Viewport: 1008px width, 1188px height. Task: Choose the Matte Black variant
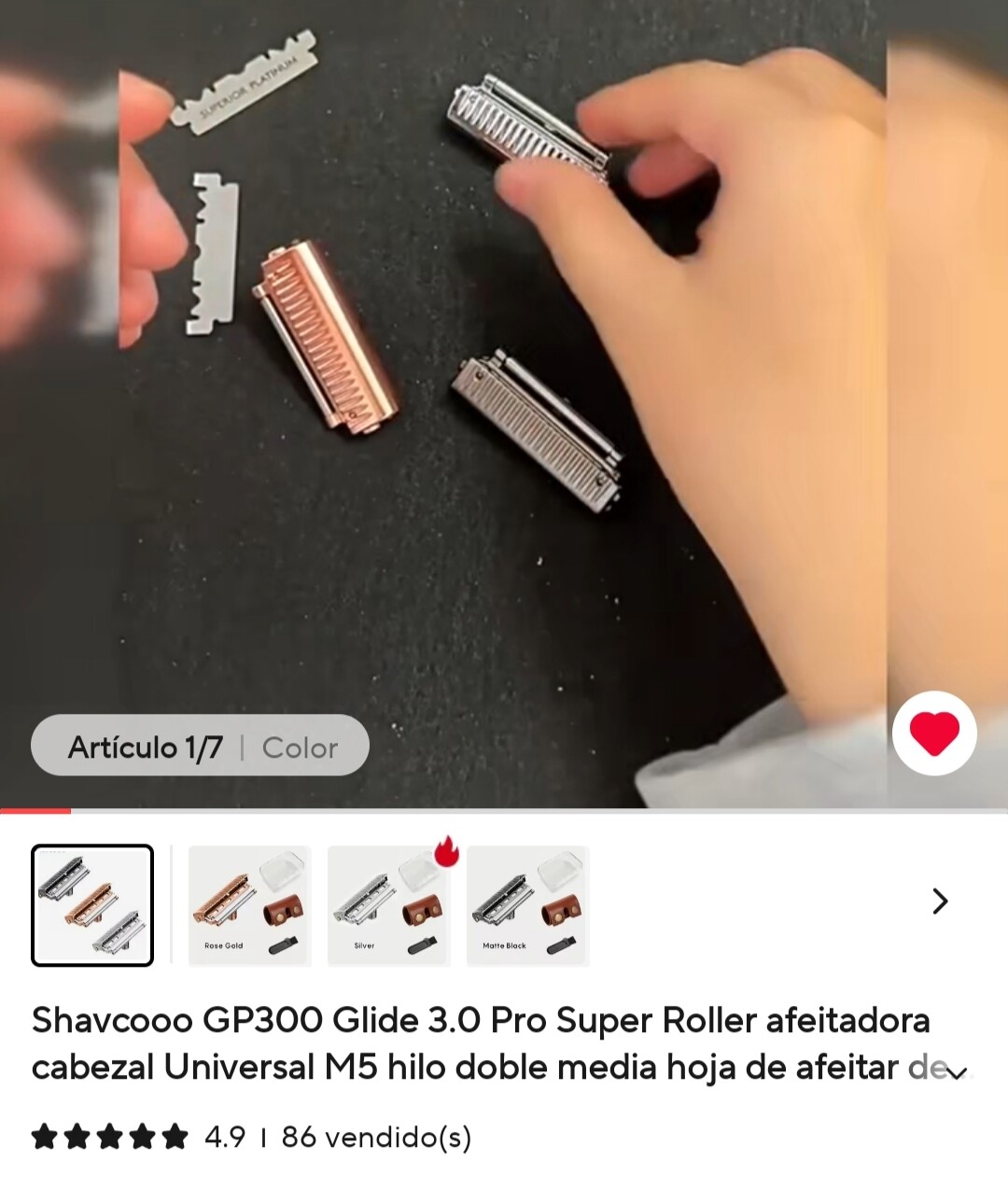click(527, 905)
